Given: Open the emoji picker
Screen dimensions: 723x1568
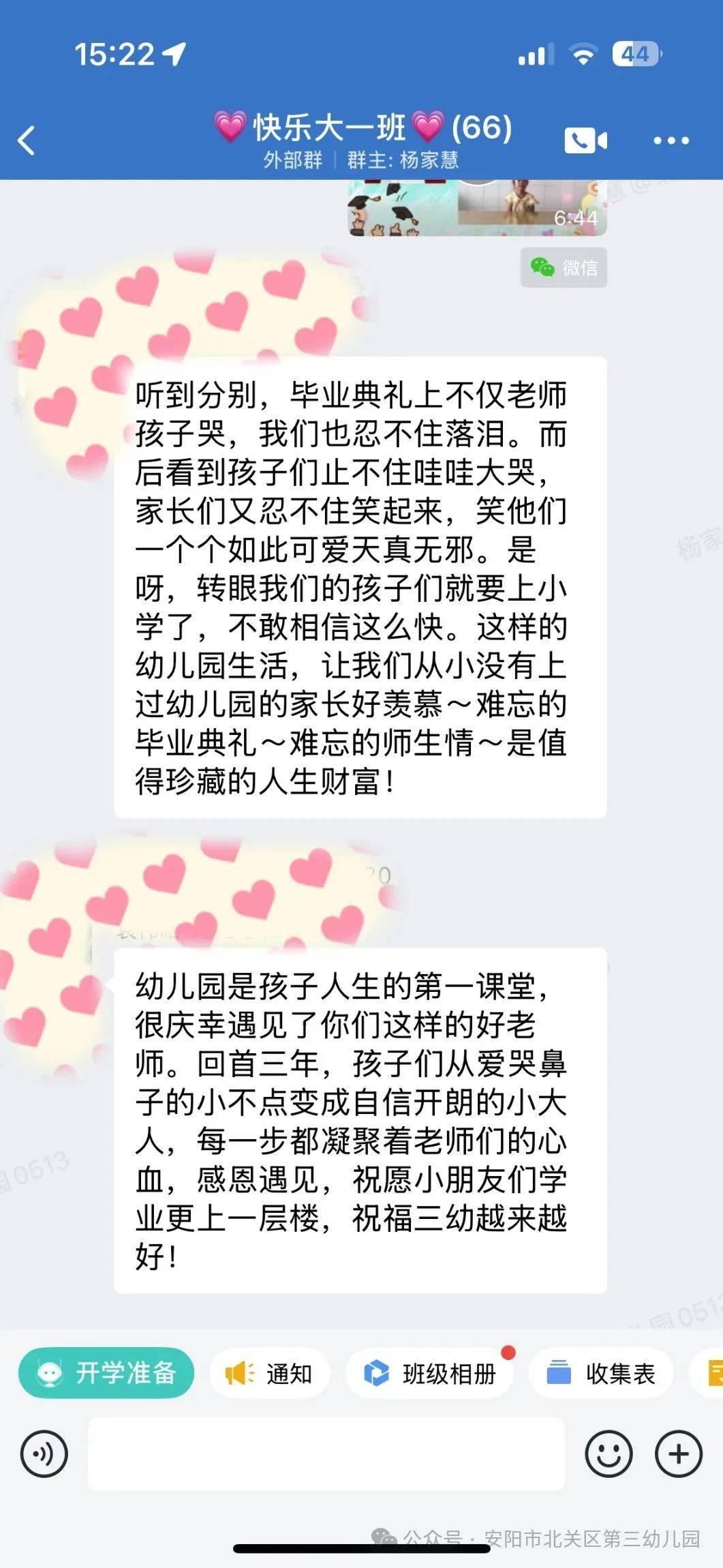Looking at the screenshot, I should (609, 1454).
